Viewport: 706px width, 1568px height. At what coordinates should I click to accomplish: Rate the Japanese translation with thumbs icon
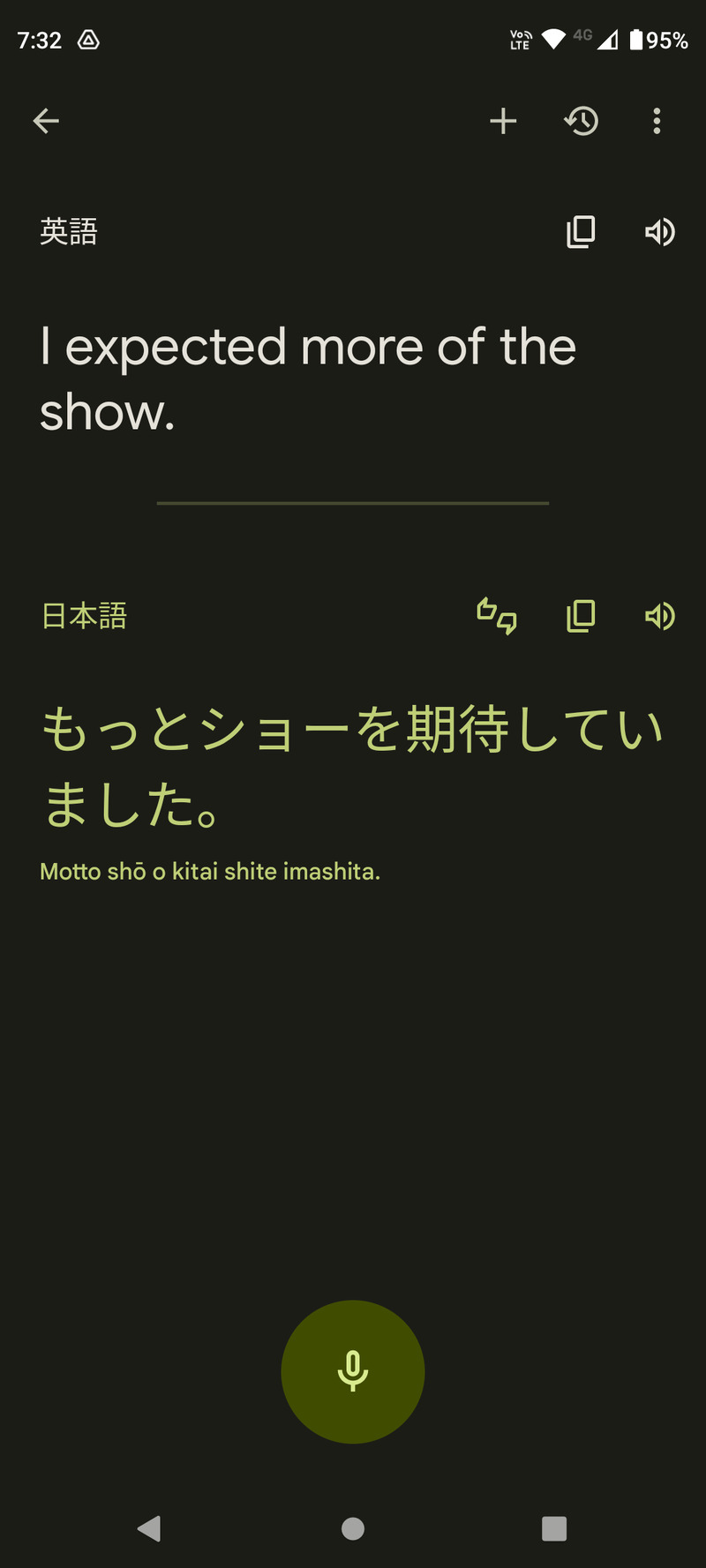point(497,616)
